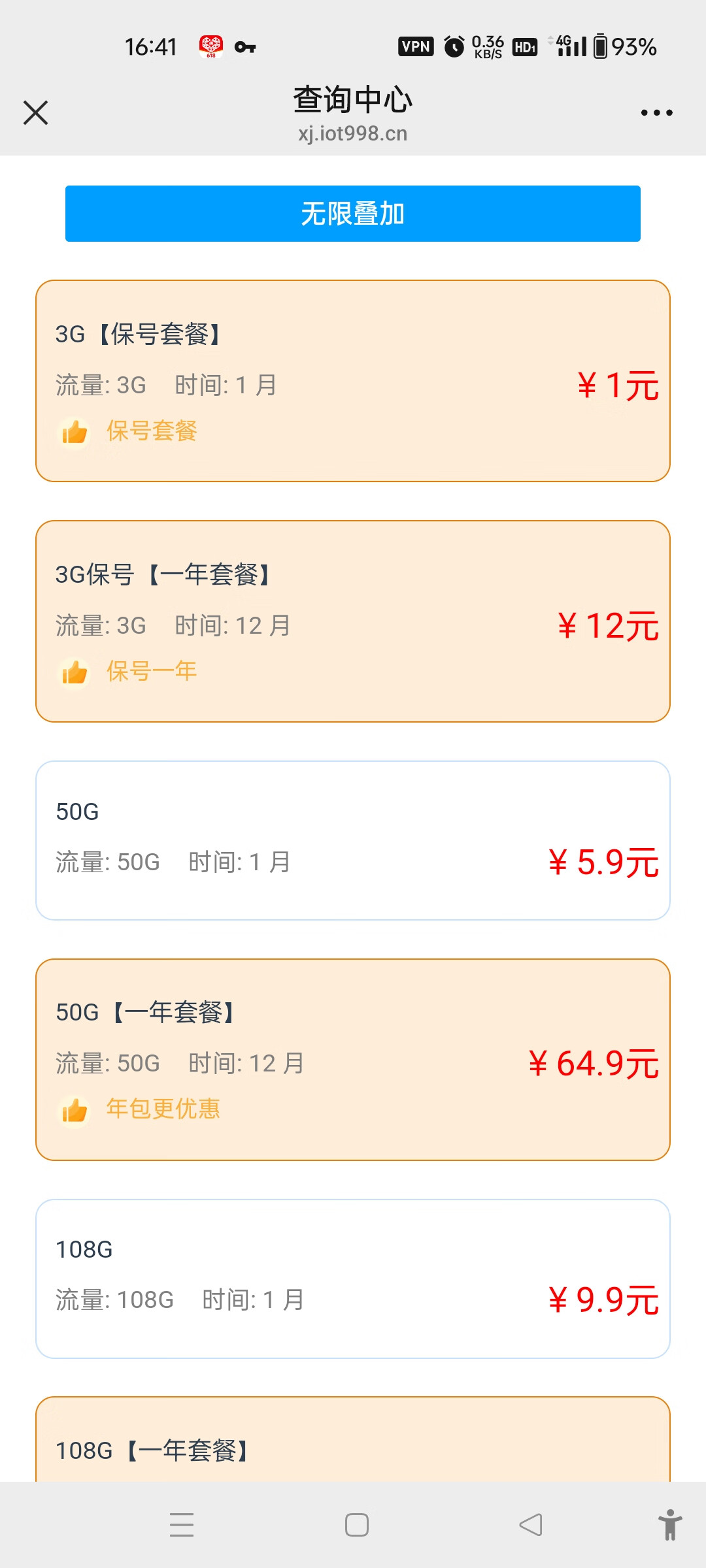The height and width of the screenshot is (1568, 706).
Task: Pick the 50G one-month ¥5.9 plan
Action: point(353,840)
